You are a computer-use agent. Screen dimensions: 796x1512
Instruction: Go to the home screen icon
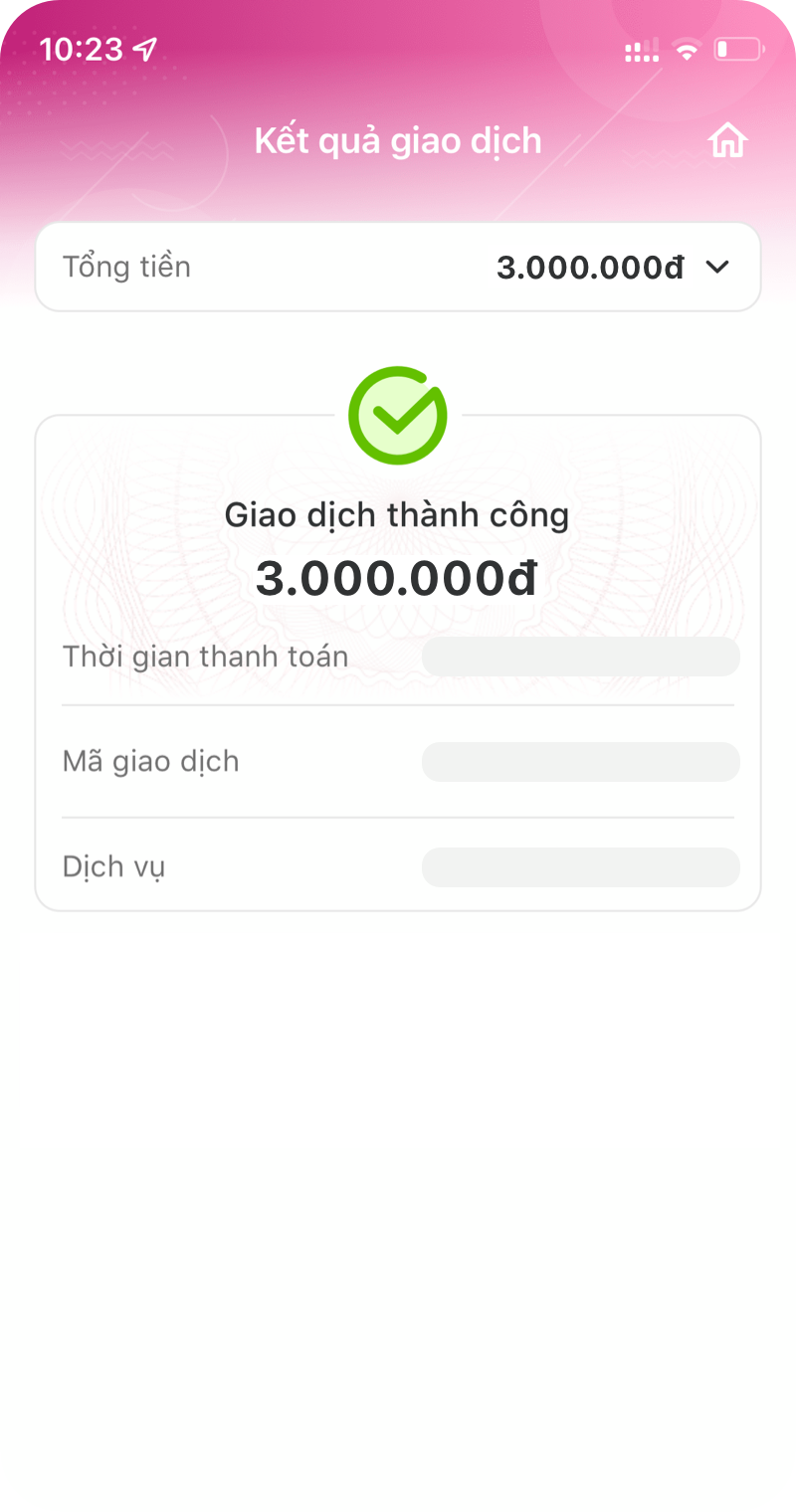[727, 140]
